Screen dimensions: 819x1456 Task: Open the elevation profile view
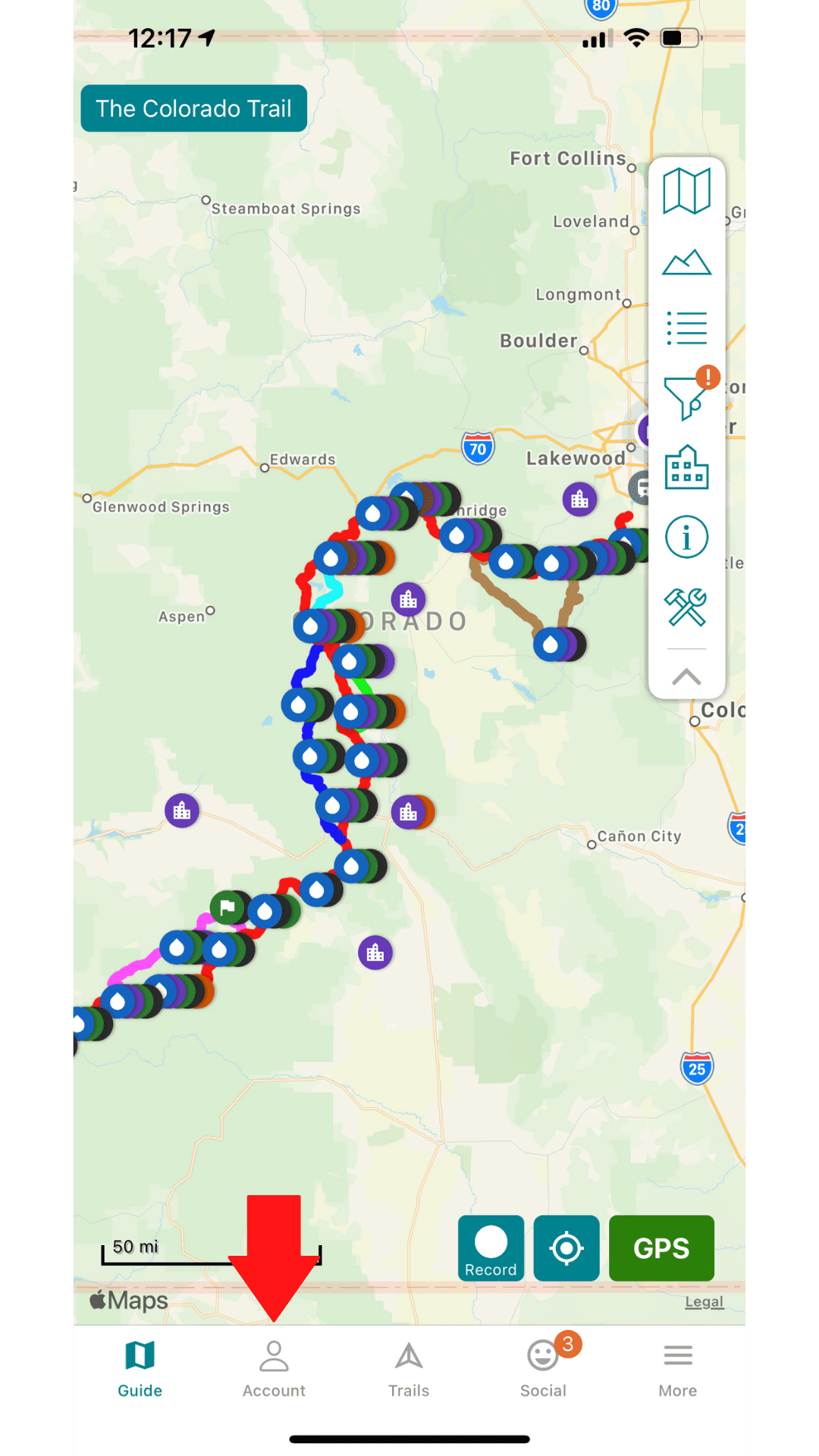(x=686, y=262)
